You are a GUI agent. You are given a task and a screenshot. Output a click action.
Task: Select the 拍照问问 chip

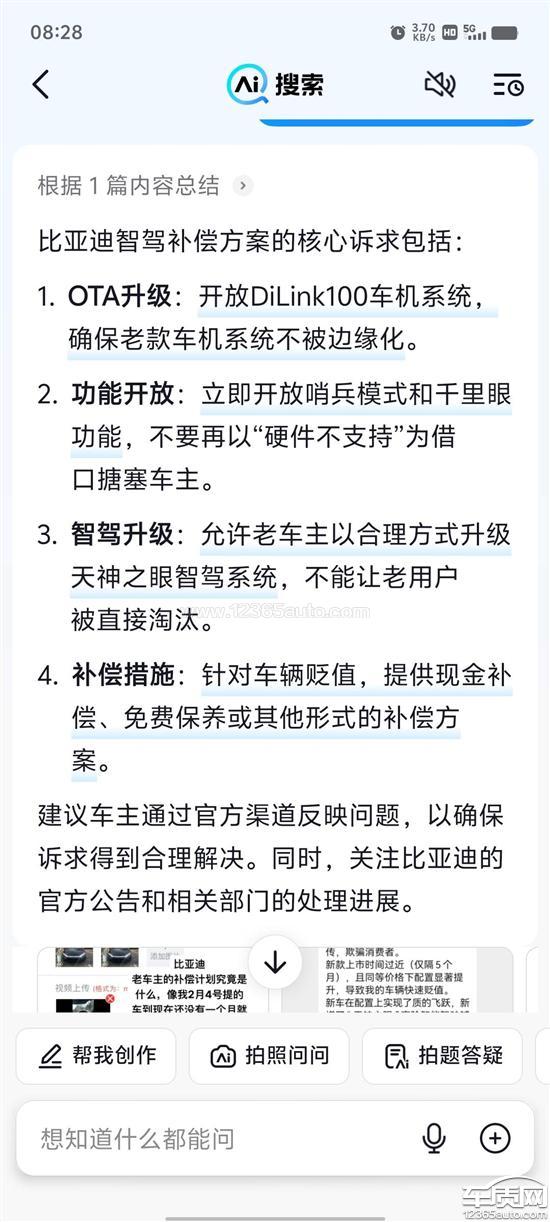click(x=269, y=1056)
